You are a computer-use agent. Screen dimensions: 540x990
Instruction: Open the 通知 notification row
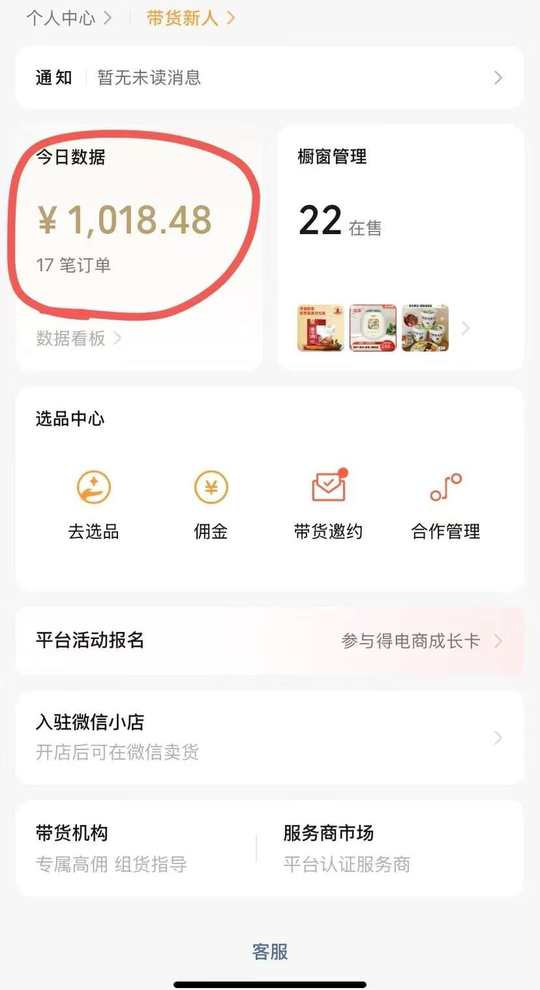[270, 78]
